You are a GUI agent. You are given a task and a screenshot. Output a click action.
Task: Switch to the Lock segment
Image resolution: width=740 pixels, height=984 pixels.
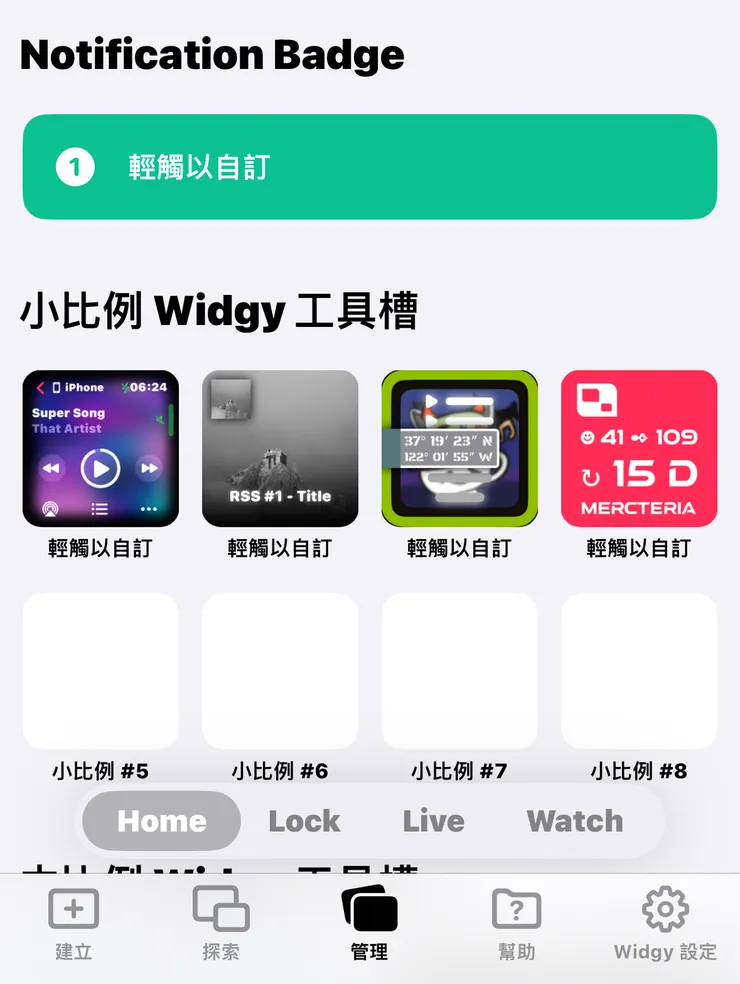coord(304,821)
